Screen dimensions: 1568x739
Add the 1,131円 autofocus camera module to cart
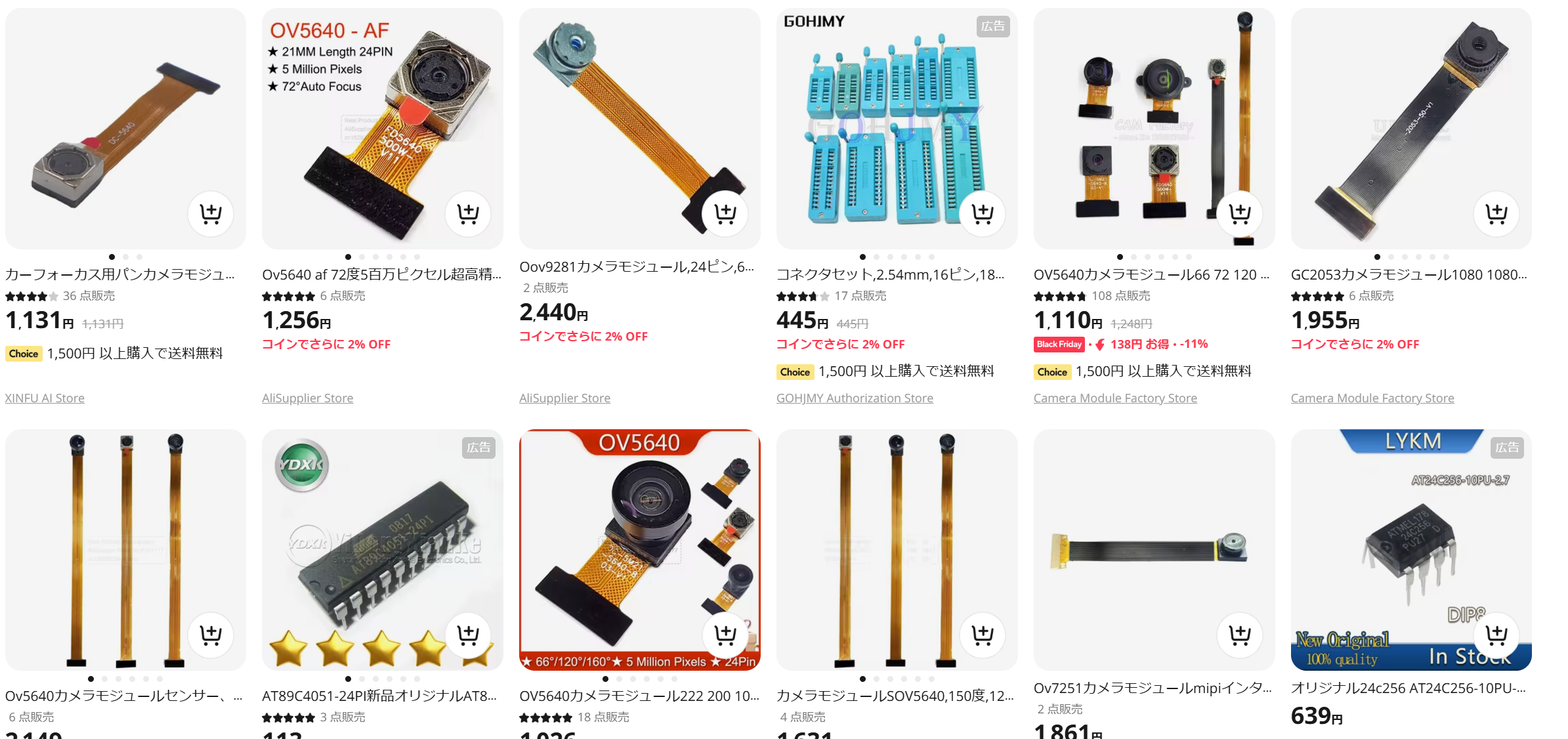(210, 213)
